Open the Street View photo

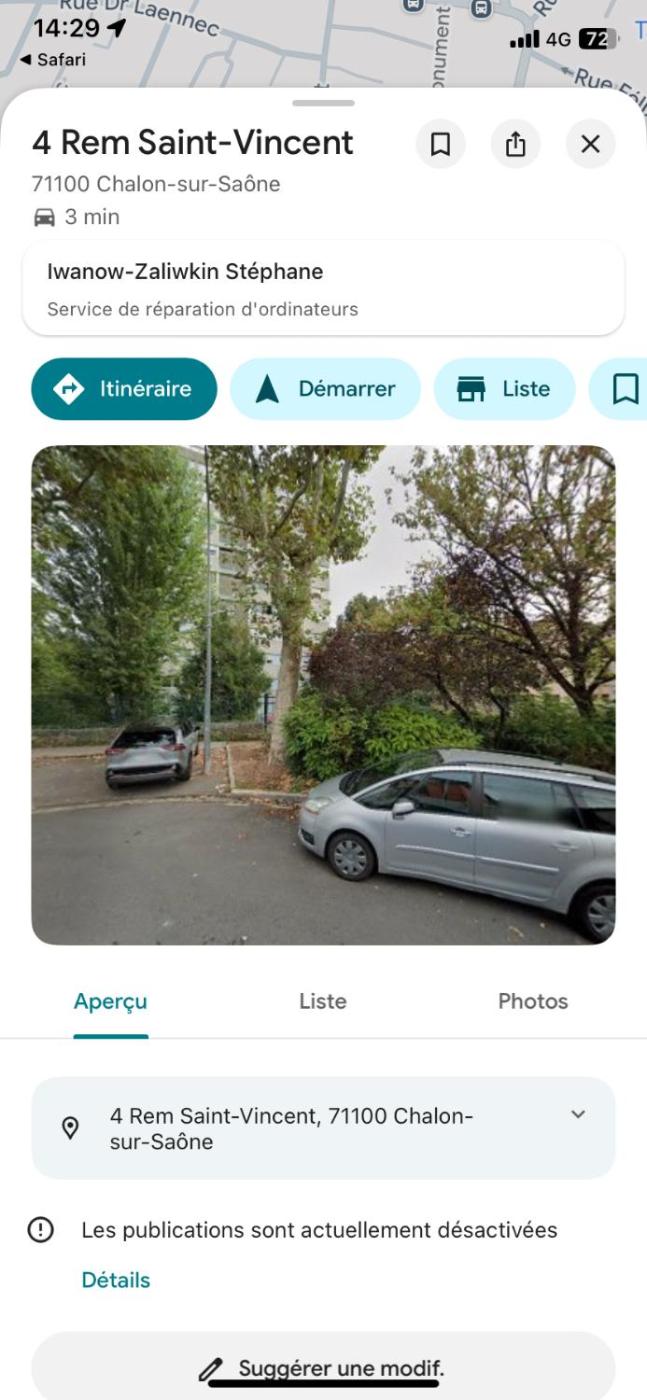click(323, 695)
